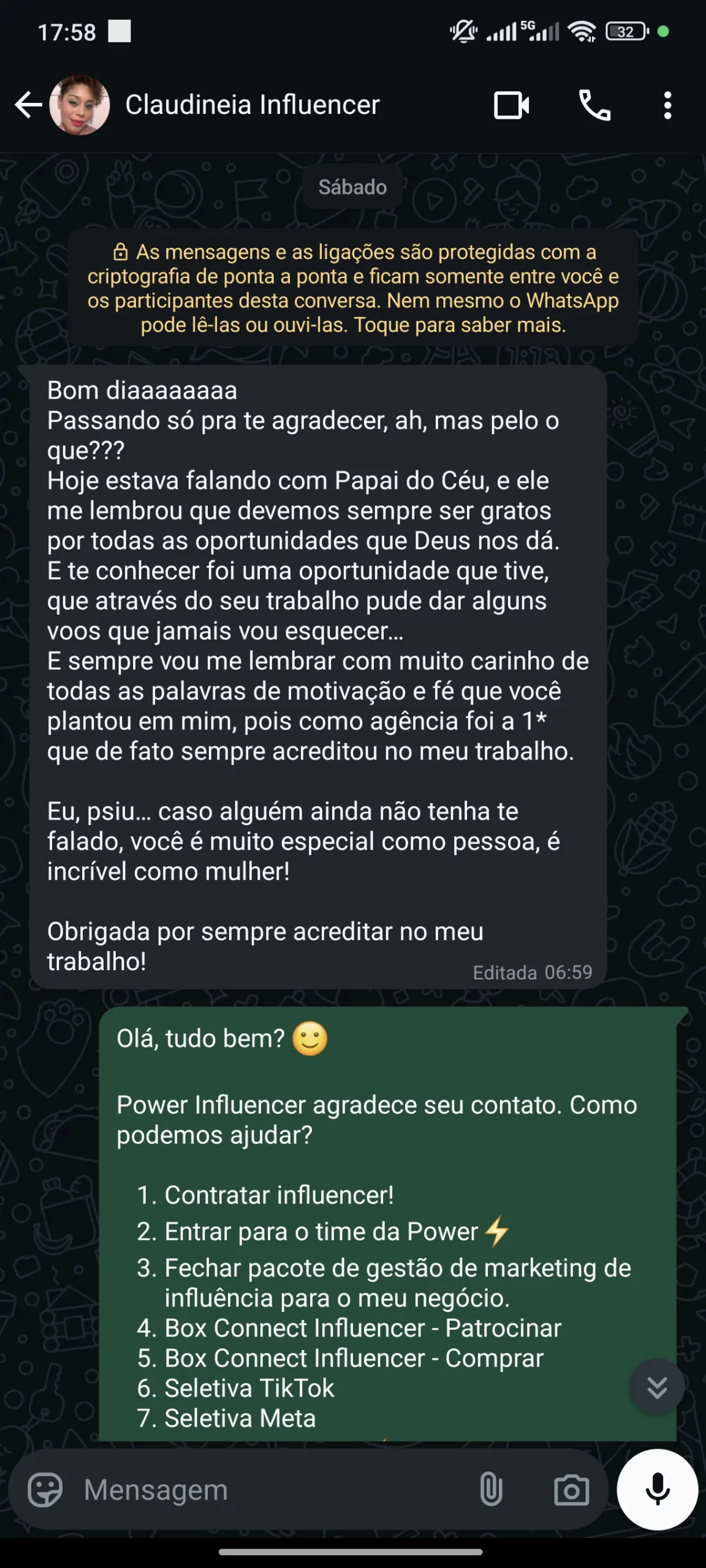Open Claudineia Influencer contact info
This screenshot has height=1568, width=706.
pyautogui.click(x=252, y=105)
